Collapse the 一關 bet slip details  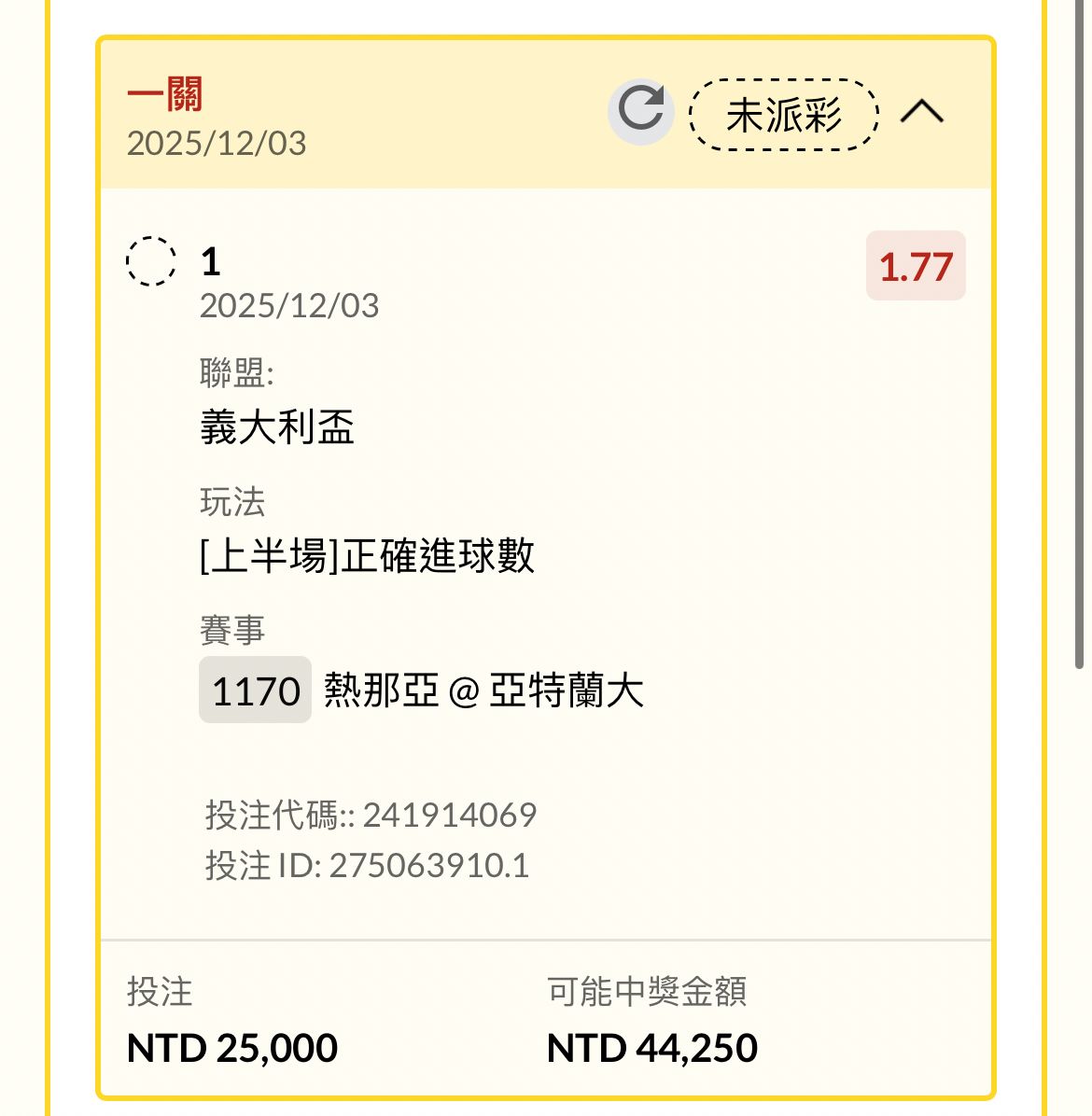pos(921,113)
